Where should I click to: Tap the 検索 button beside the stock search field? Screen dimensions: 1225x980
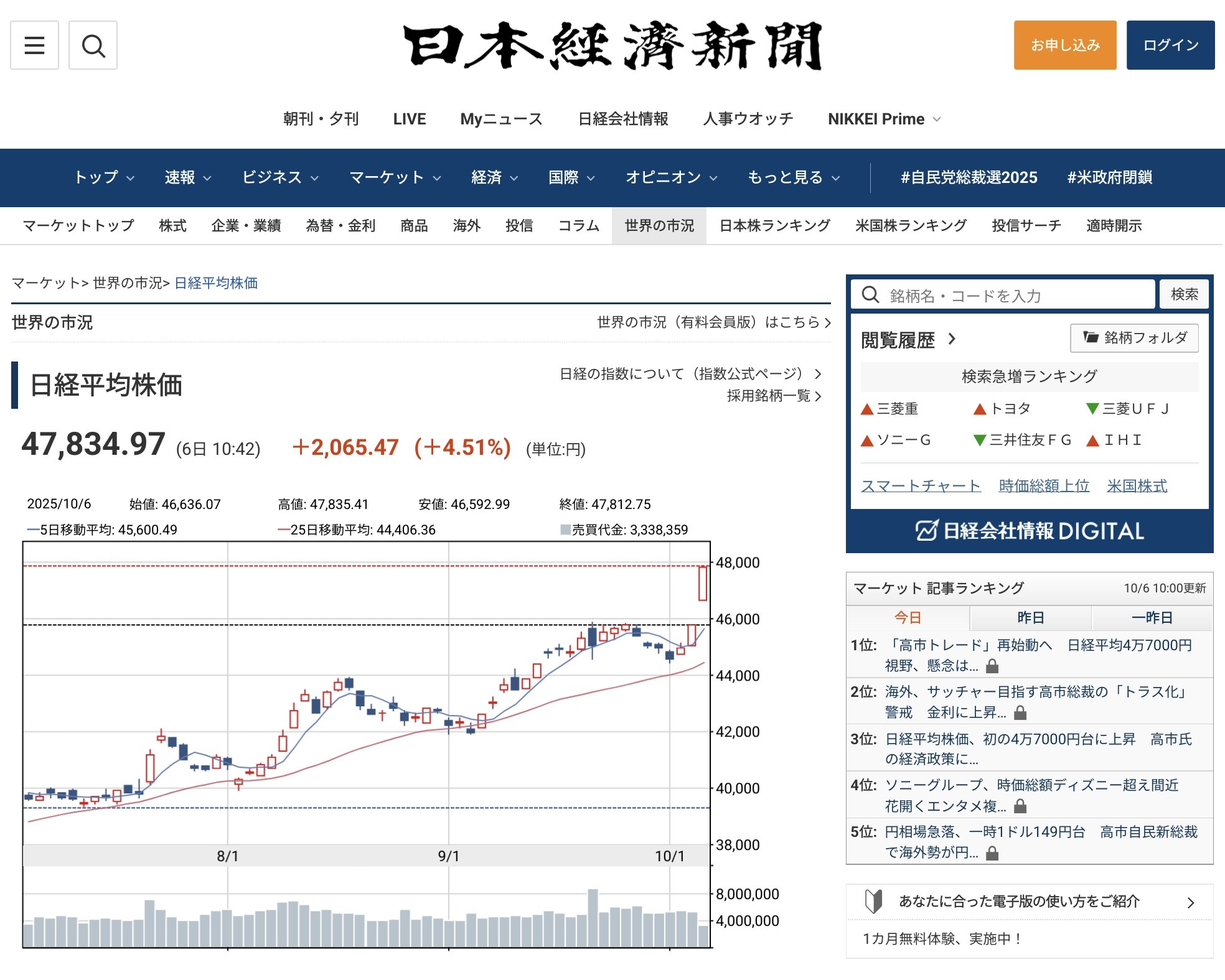coord(1184,294)
